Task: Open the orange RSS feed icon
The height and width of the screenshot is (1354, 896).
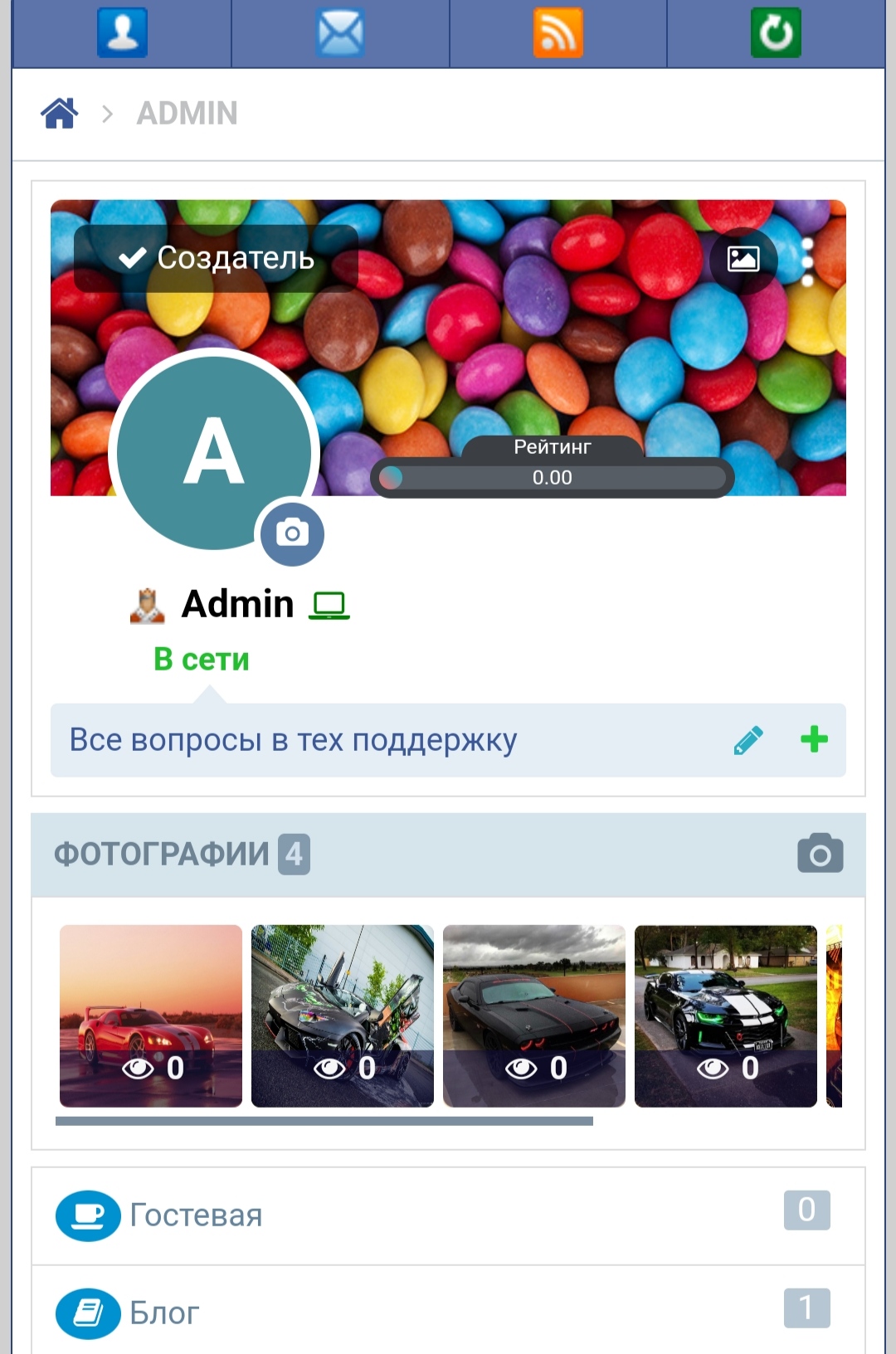Action: pos(558,33)
